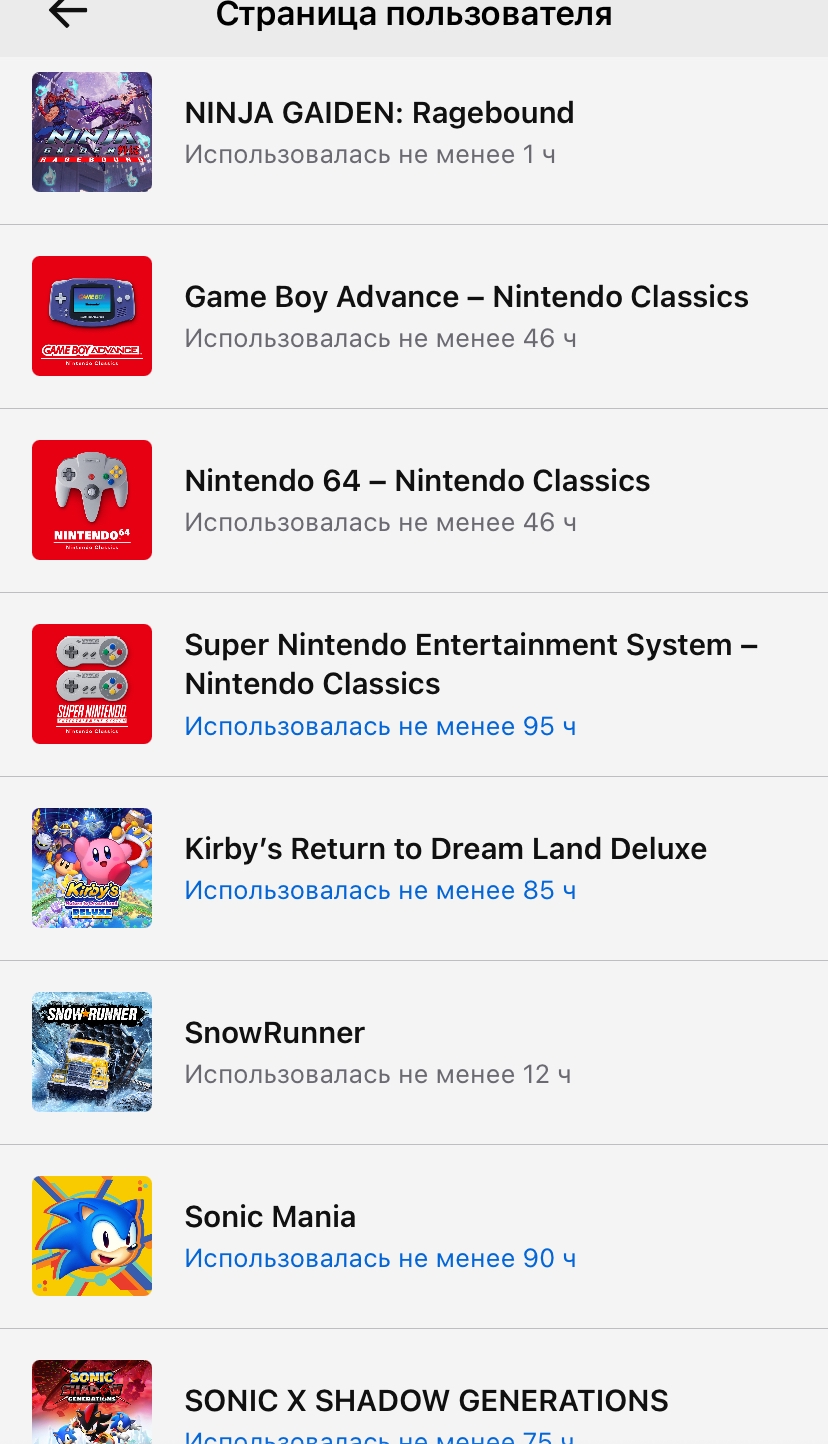This screenshot has width=828, height=1444.
Task: Open Super Nintendo Entertainment System – Nintendo Classics
Action: [470, 684]
